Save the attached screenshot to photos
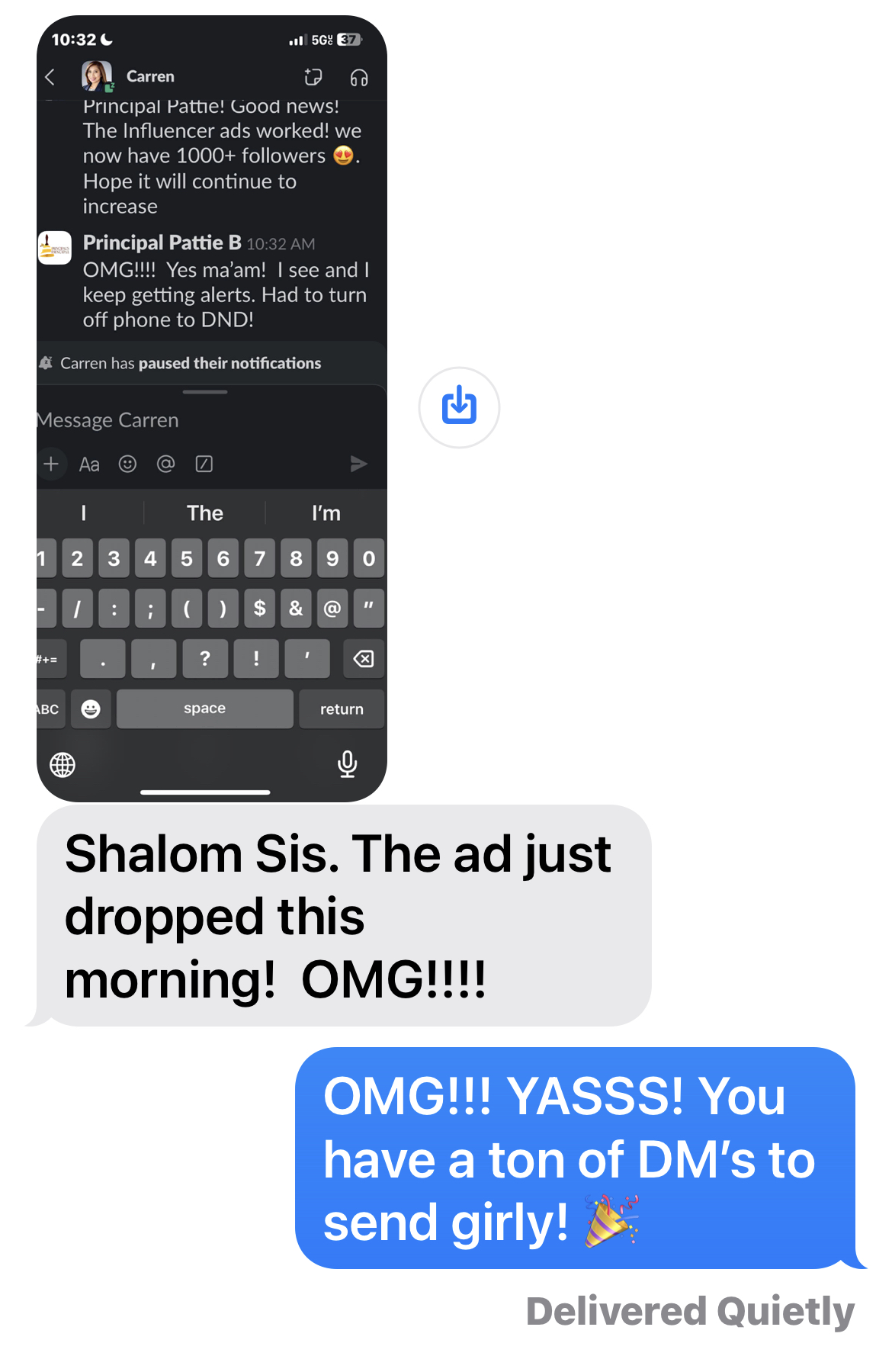This screenshot has width=892, height=1372. pos(459,407)
